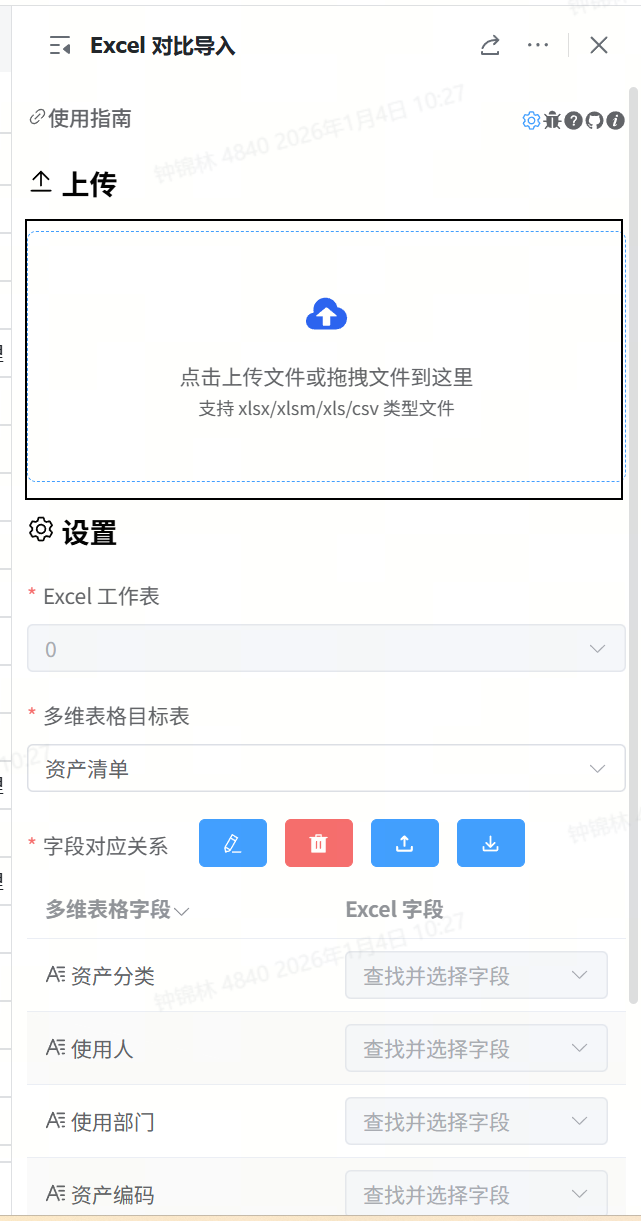
Task: Open the question mark help icon
Action: [573, 121]
